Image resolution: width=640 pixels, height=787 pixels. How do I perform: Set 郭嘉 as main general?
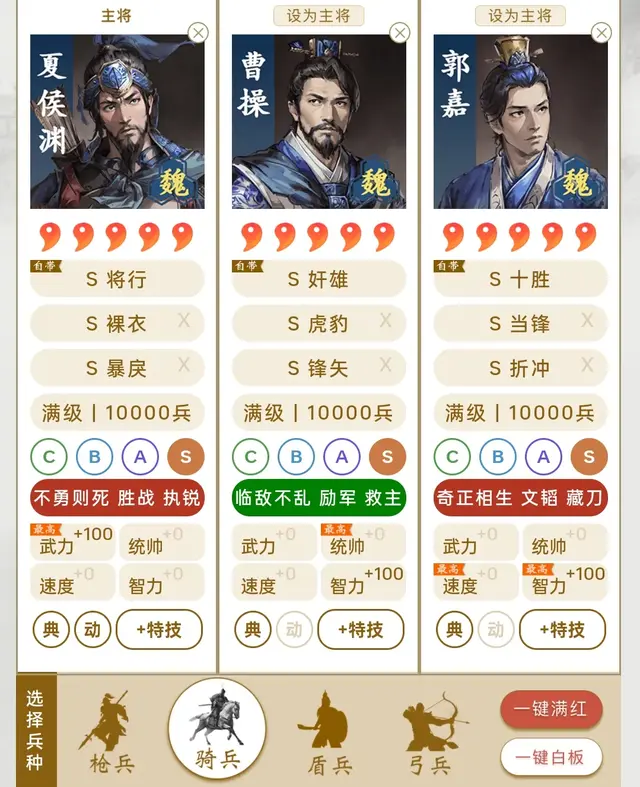tap(520, 16)
